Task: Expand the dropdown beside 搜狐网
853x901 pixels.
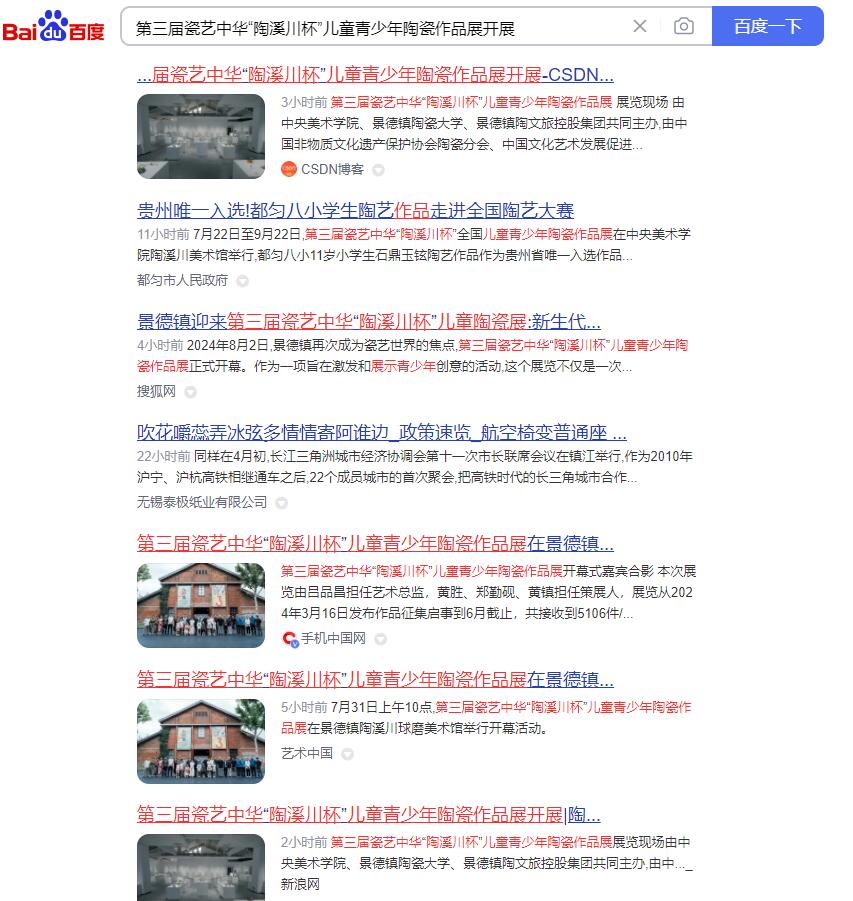Action: (191, 392)
